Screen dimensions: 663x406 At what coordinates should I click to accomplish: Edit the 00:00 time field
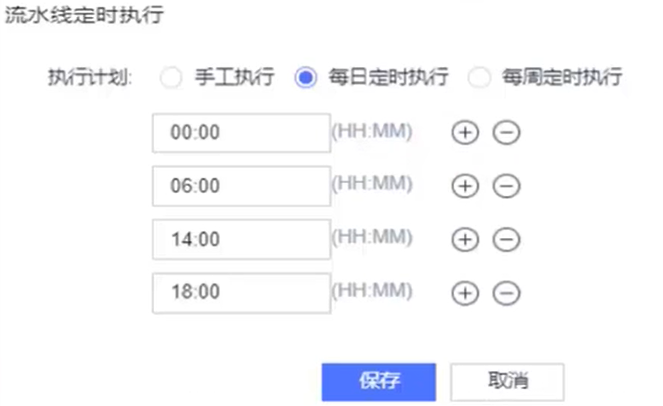point(240,132)
